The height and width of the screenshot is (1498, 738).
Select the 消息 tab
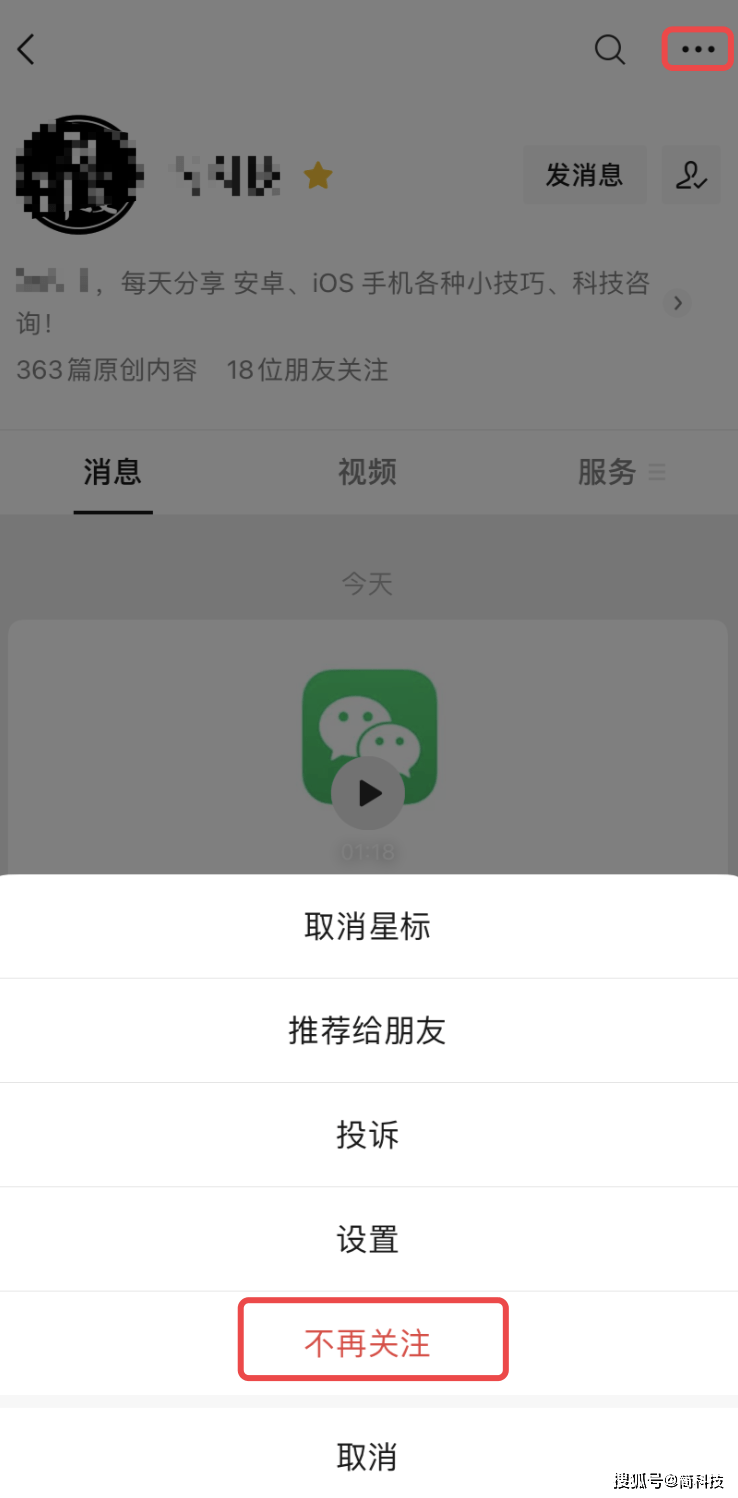[x=112, y=472]
